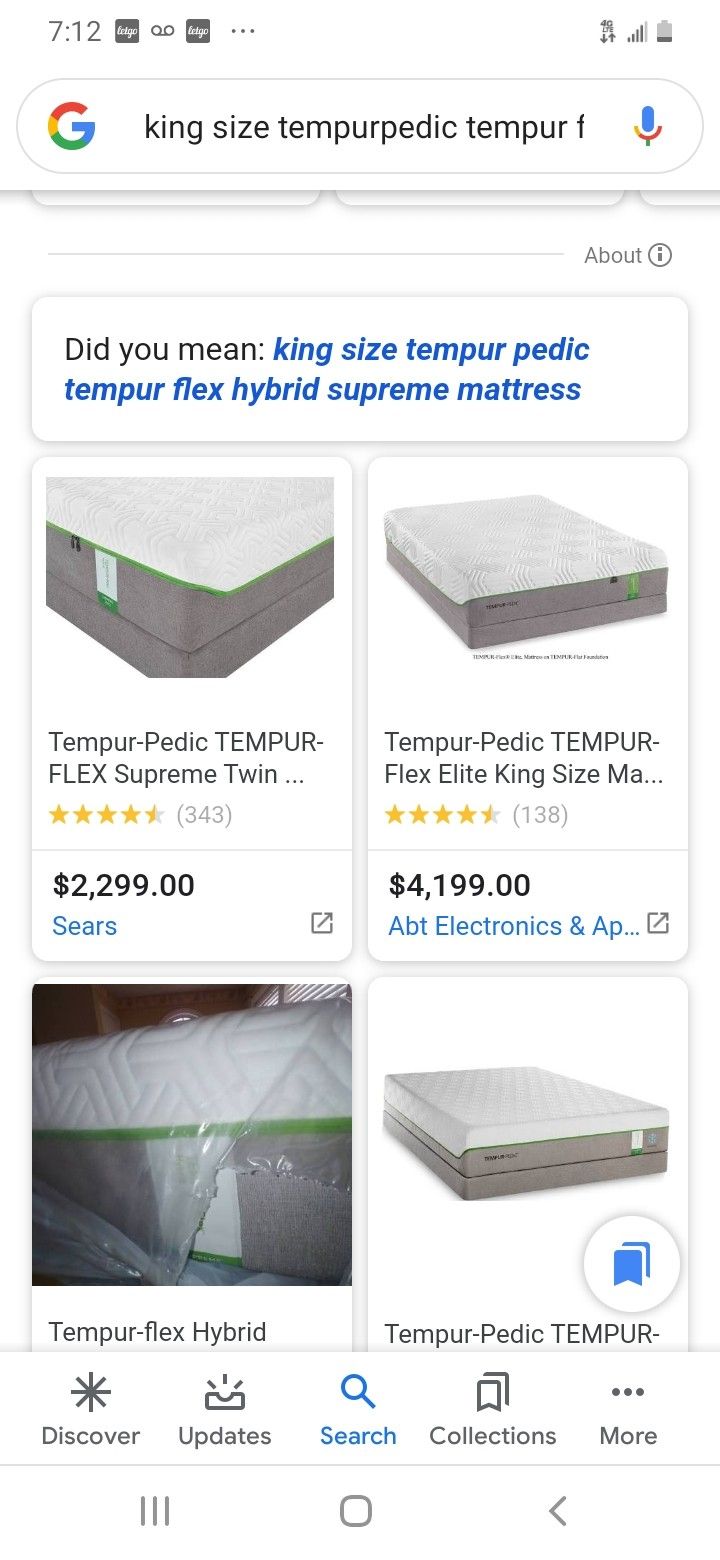Image resolution: width=720 pixels, height=1560 pixels.
Task: Expand the status bar overflow dots
Action: [243, 30]
